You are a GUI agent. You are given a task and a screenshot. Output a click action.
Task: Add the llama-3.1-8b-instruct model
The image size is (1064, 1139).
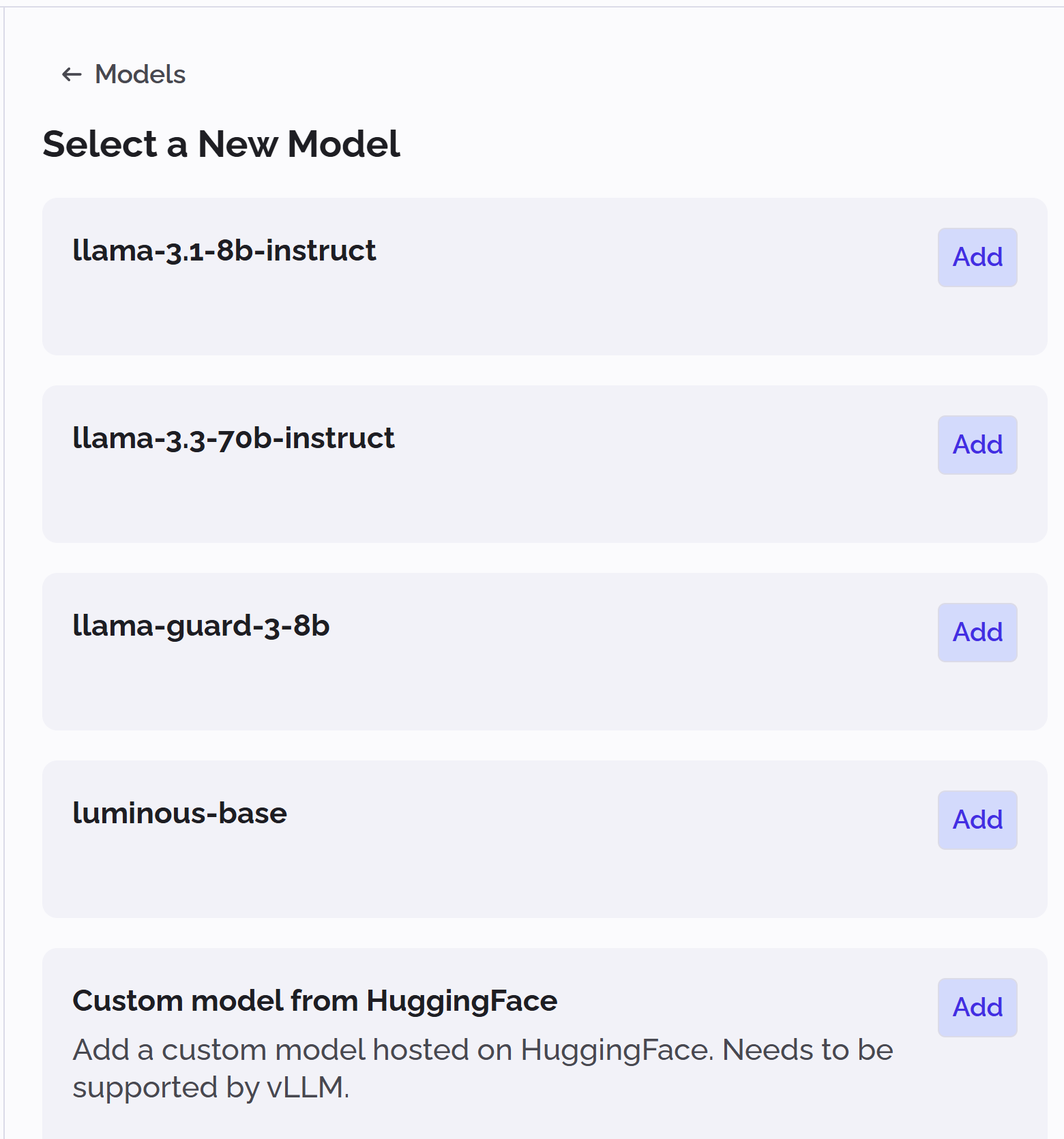click(x=977, y=257)
